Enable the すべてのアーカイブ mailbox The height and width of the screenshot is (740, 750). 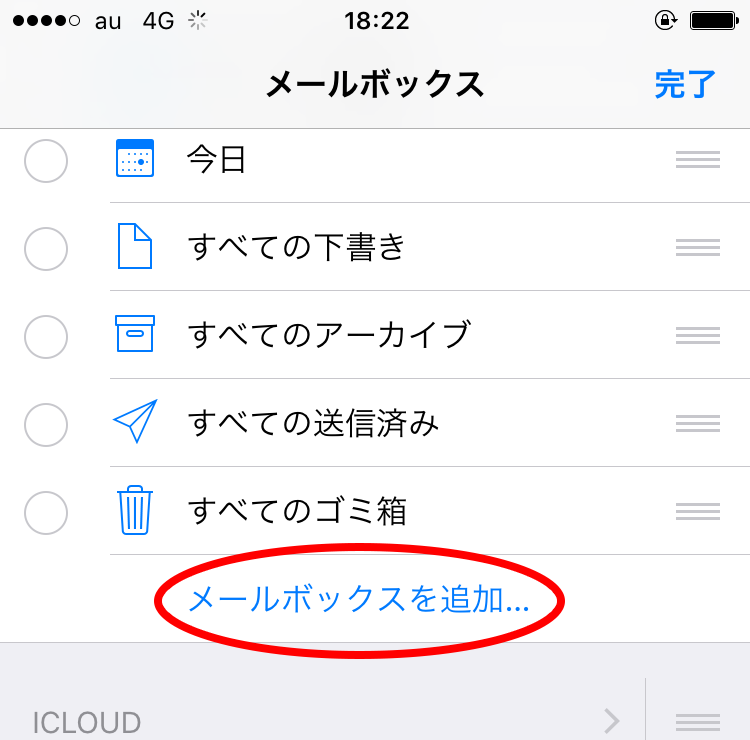[46, 336]
